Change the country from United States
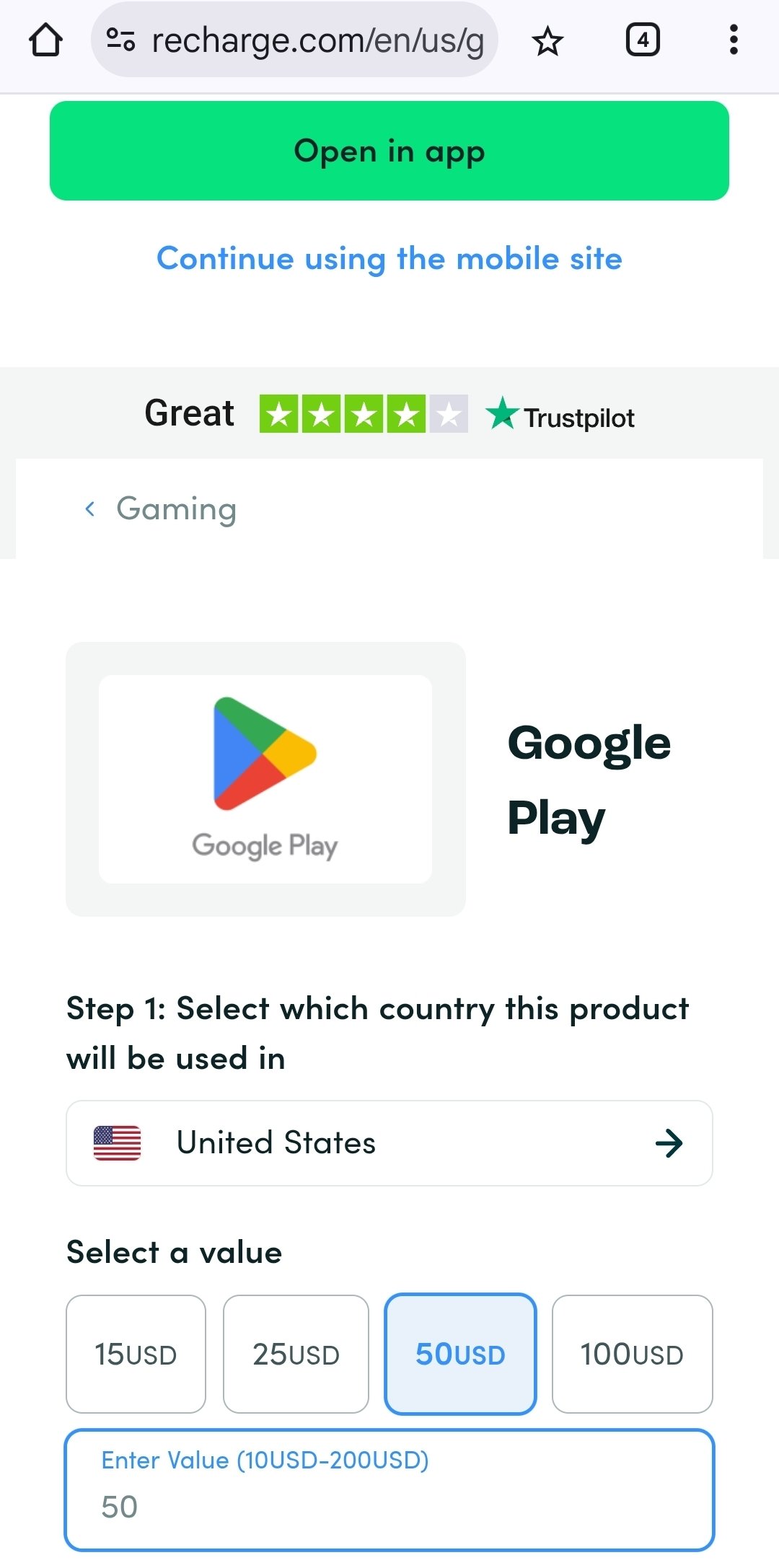779x1568 pixels. 389,1143
